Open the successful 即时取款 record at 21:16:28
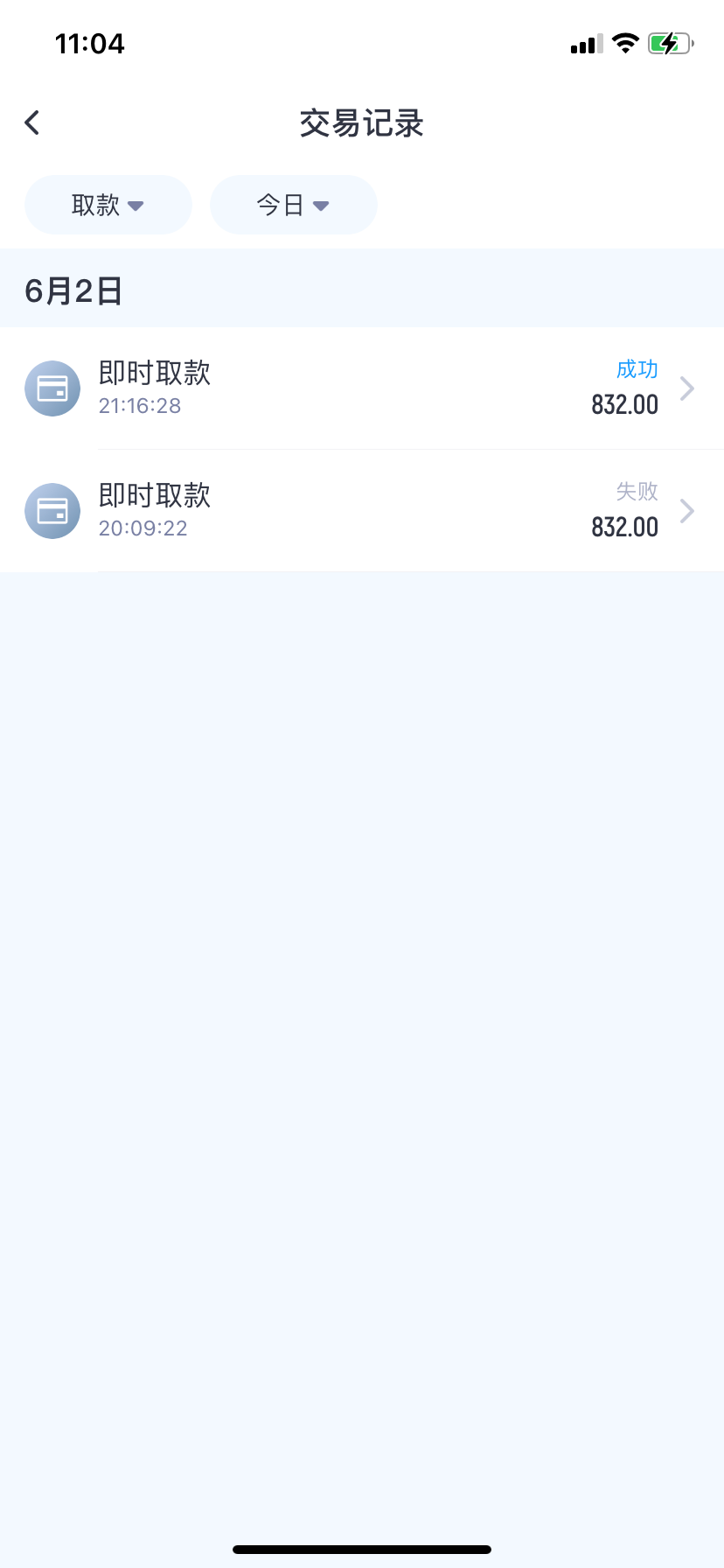The image size is (724, 1568). tap(362, 388)
